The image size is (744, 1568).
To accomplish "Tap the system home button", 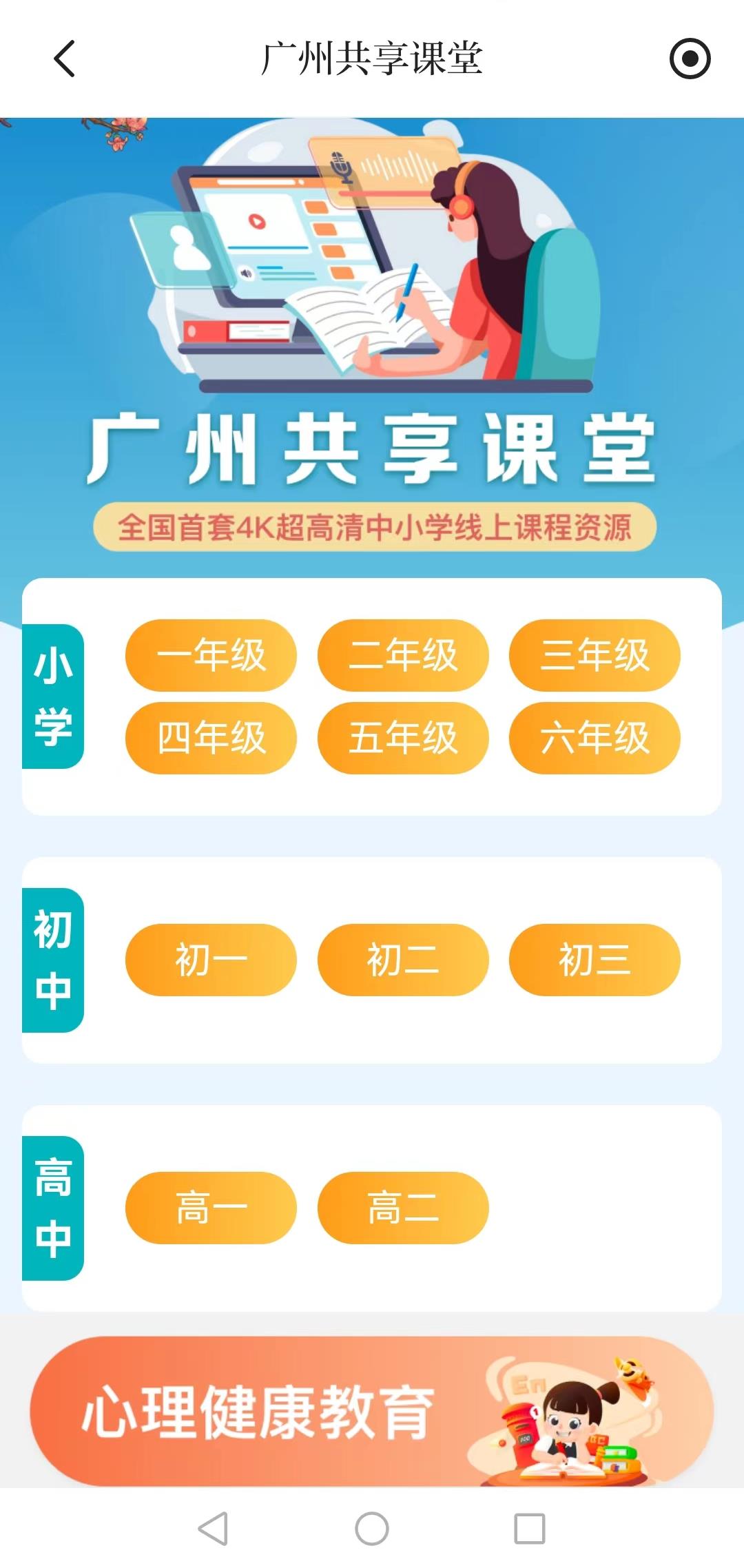I will (372, 1529).
